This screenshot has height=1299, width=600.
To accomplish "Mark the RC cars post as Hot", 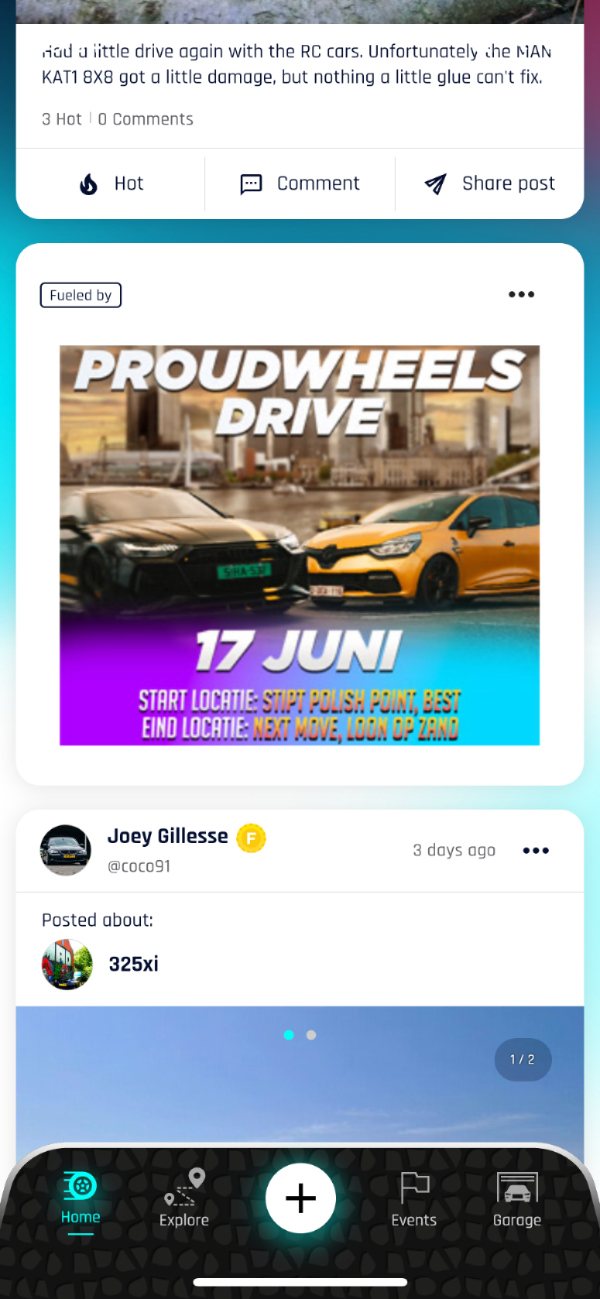I will point(111,184).
